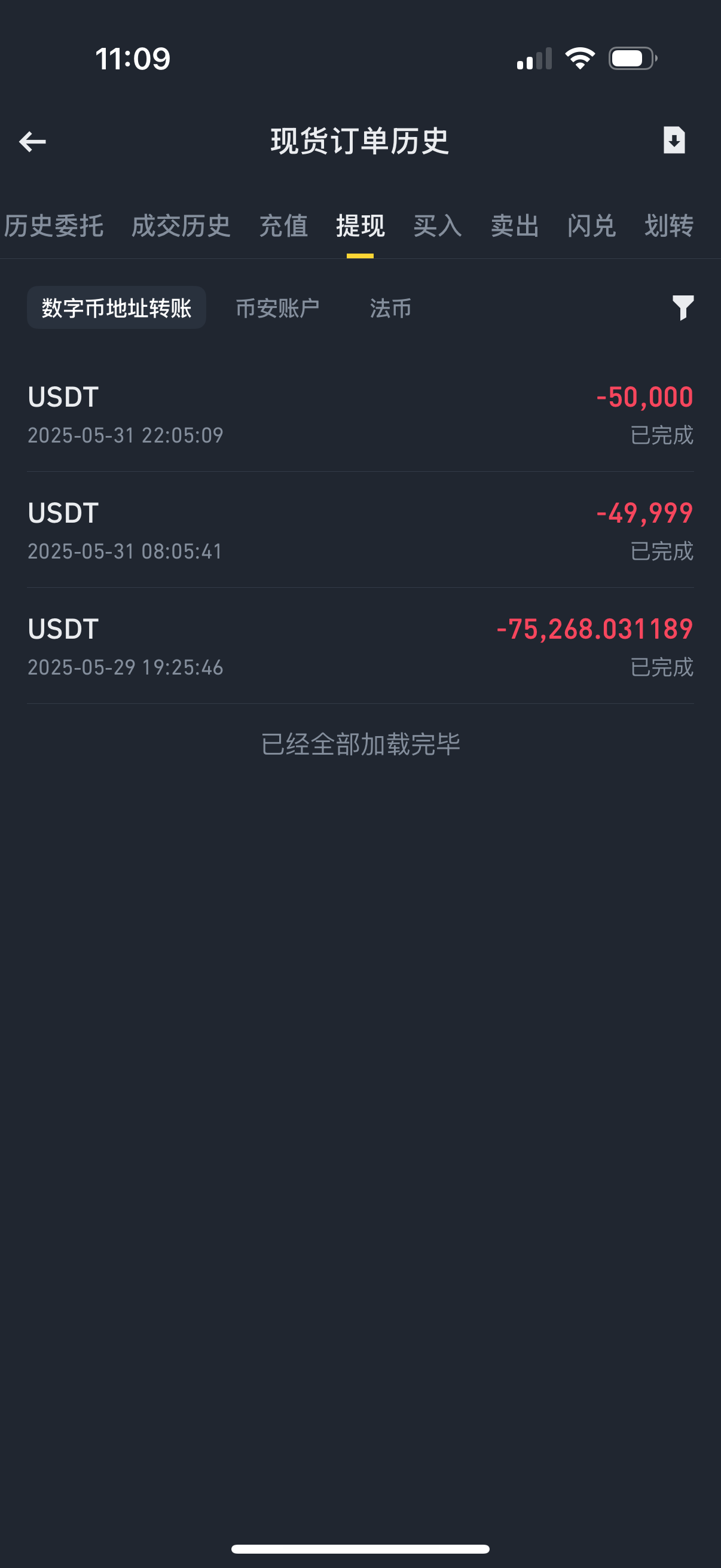This screenshot has width=721, height=1568.
Task: Select the 提现 tab
Action: (360, 226)
